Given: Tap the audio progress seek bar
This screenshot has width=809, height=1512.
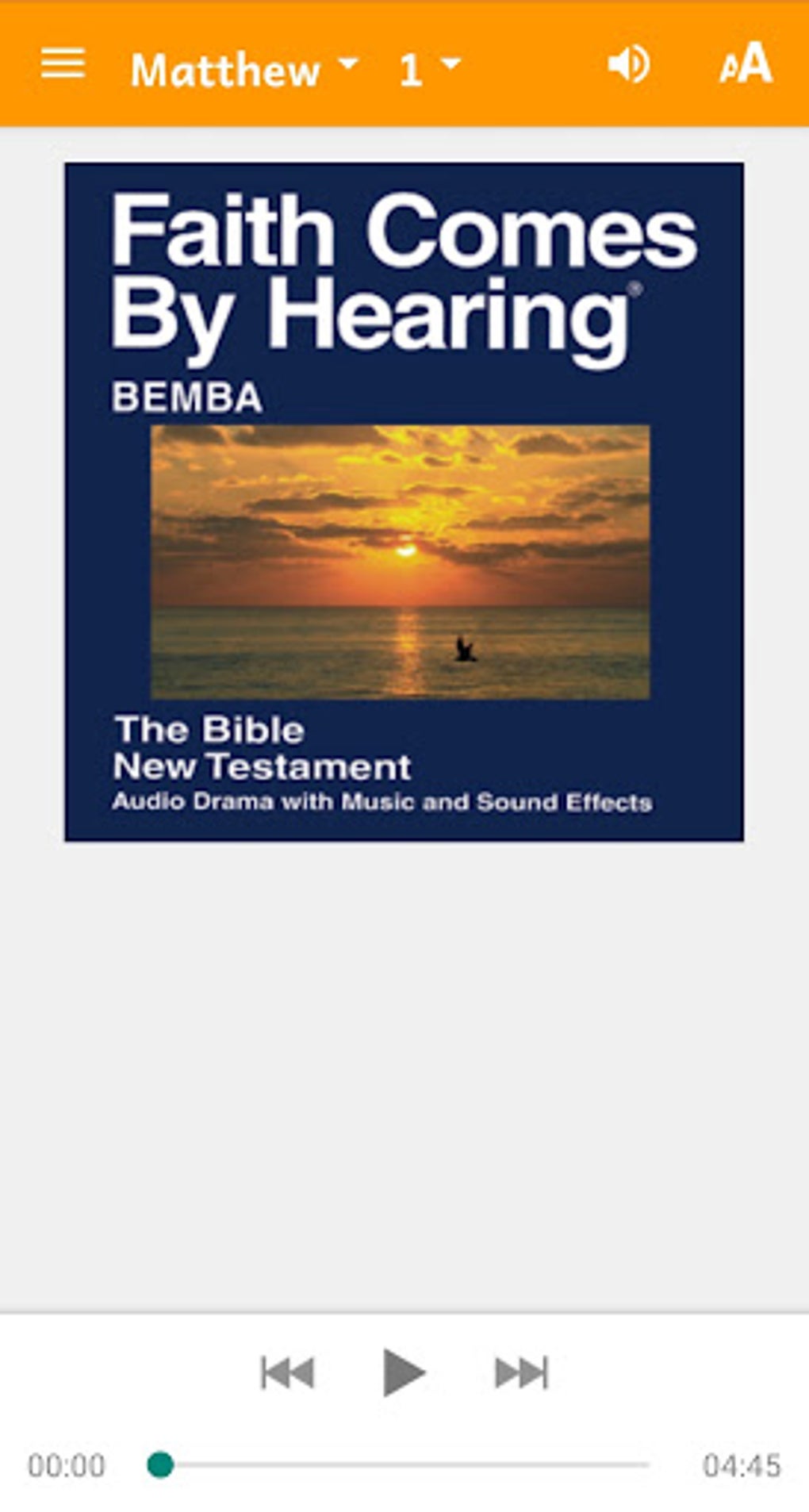Looking at the screenshot, I should tap(404, 1465).
